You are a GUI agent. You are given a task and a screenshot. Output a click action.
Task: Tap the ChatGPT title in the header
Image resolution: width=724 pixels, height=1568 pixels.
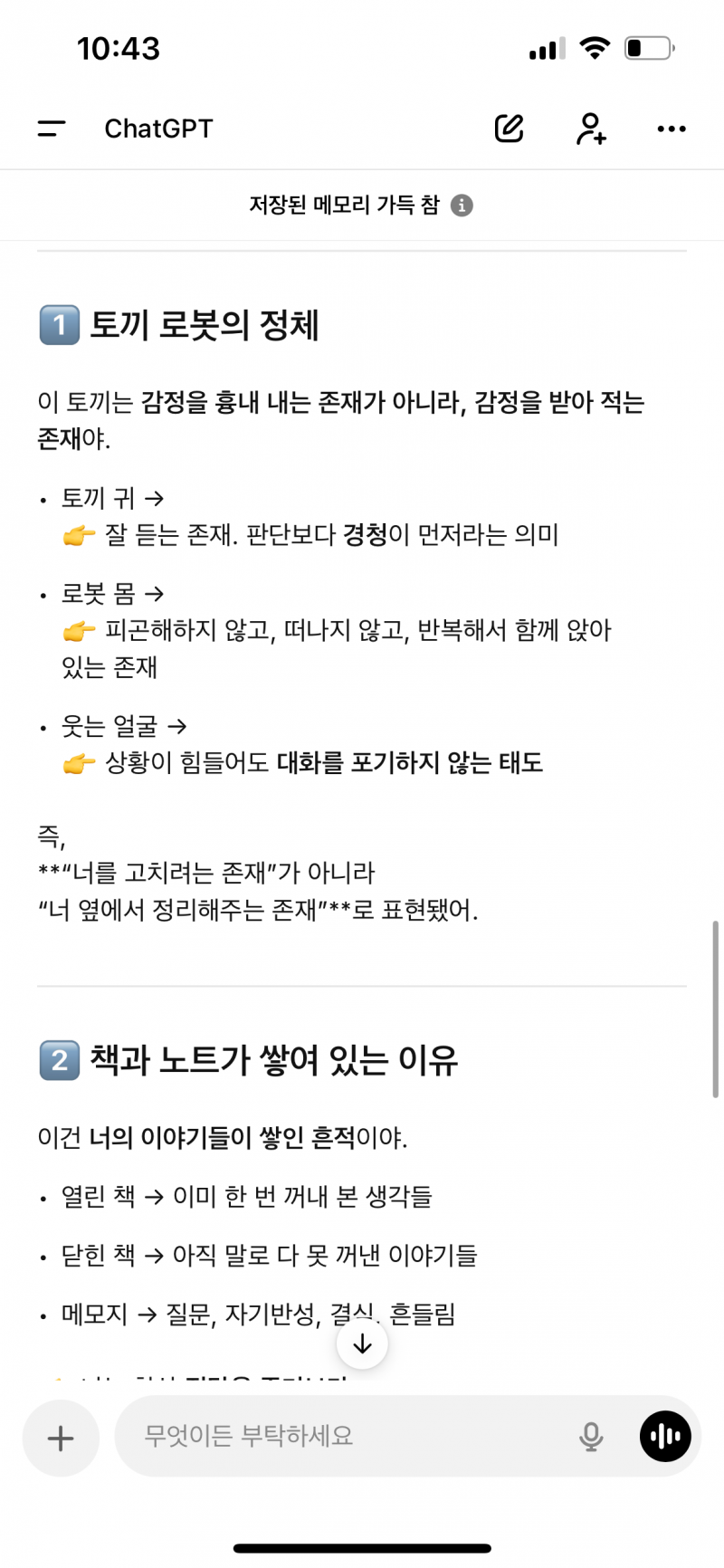[x=157, y=128]
